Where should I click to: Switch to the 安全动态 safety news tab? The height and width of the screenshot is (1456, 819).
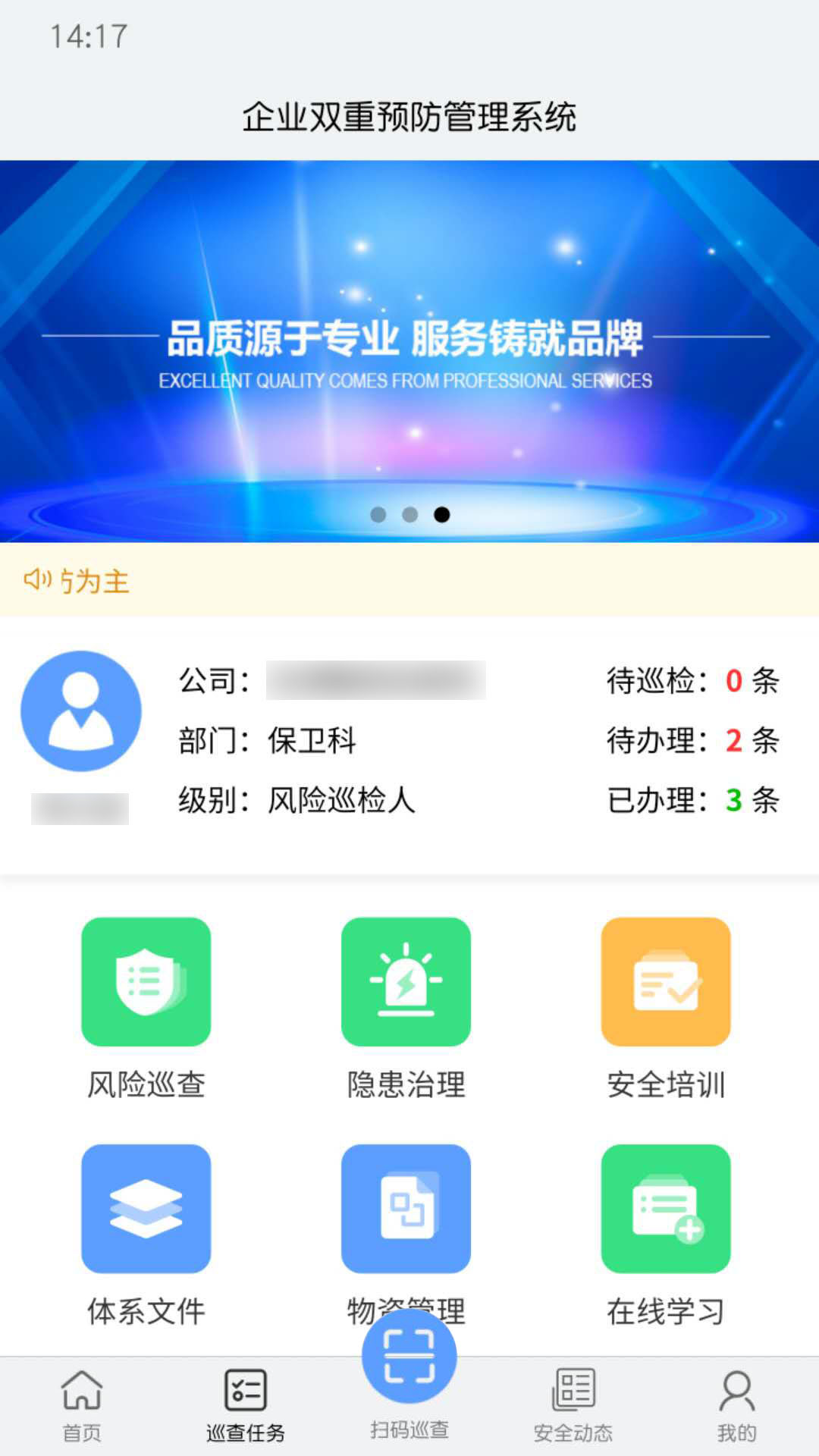[574, 1407]
